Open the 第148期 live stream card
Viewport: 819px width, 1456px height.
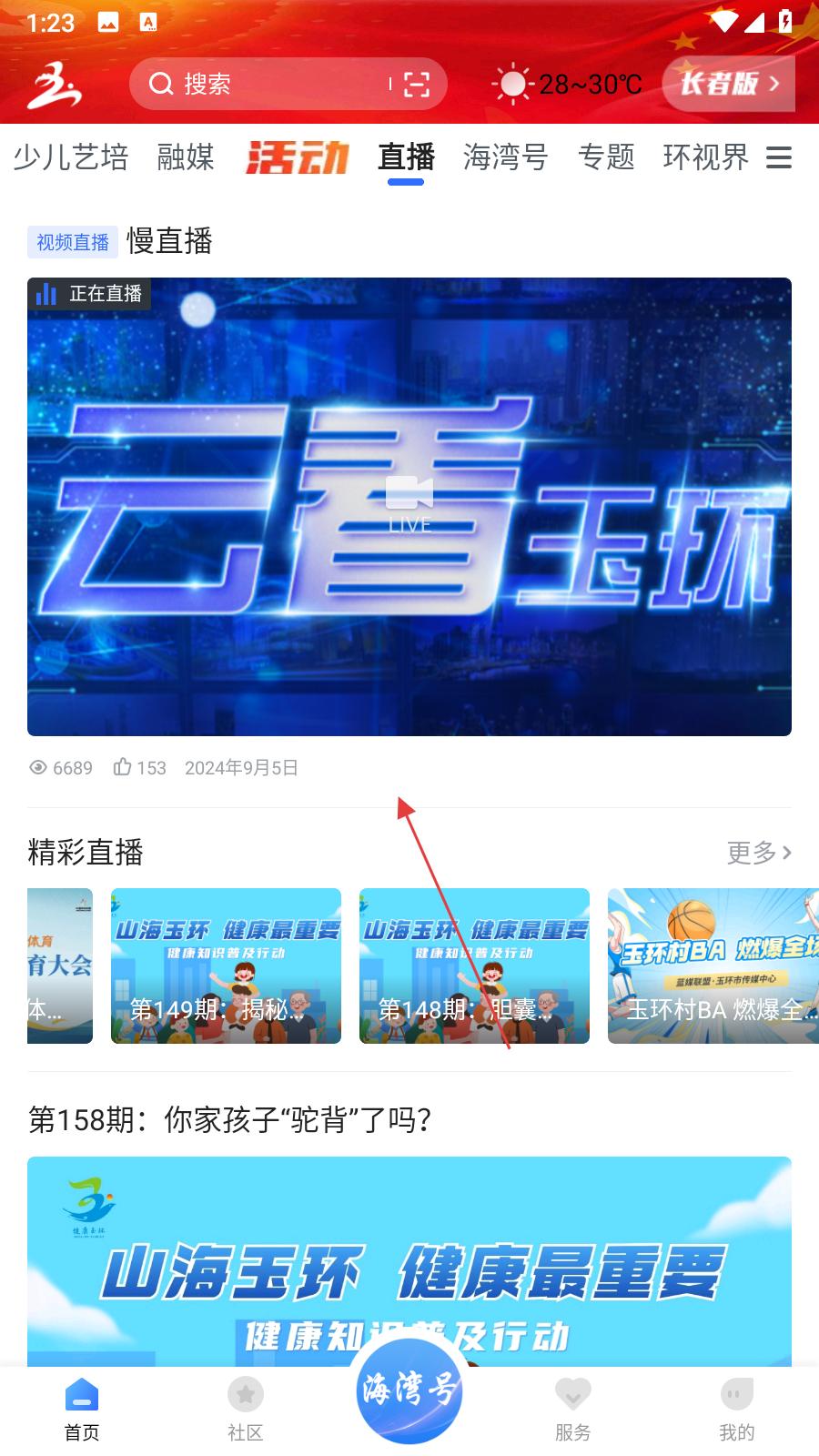(x=474, y=966)
